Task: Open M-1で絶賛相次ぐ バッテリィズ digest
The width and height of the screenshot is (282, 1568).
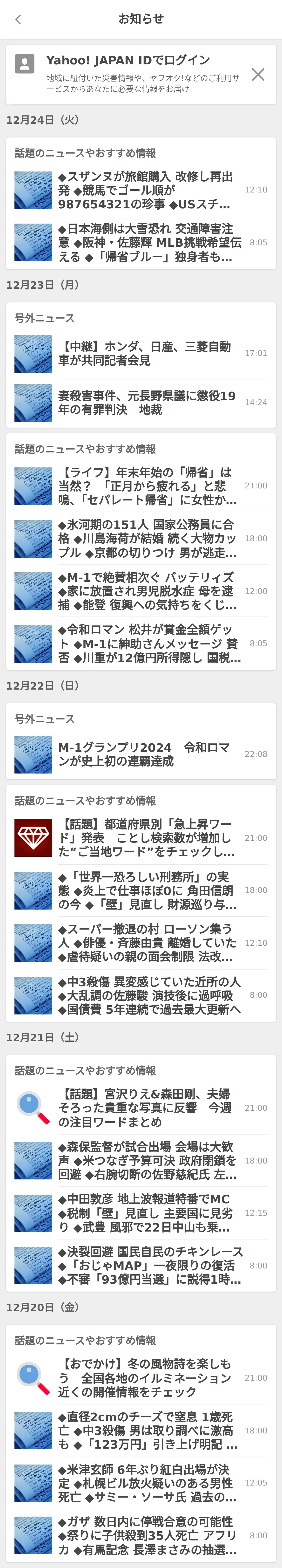Action: coord(146,591)
